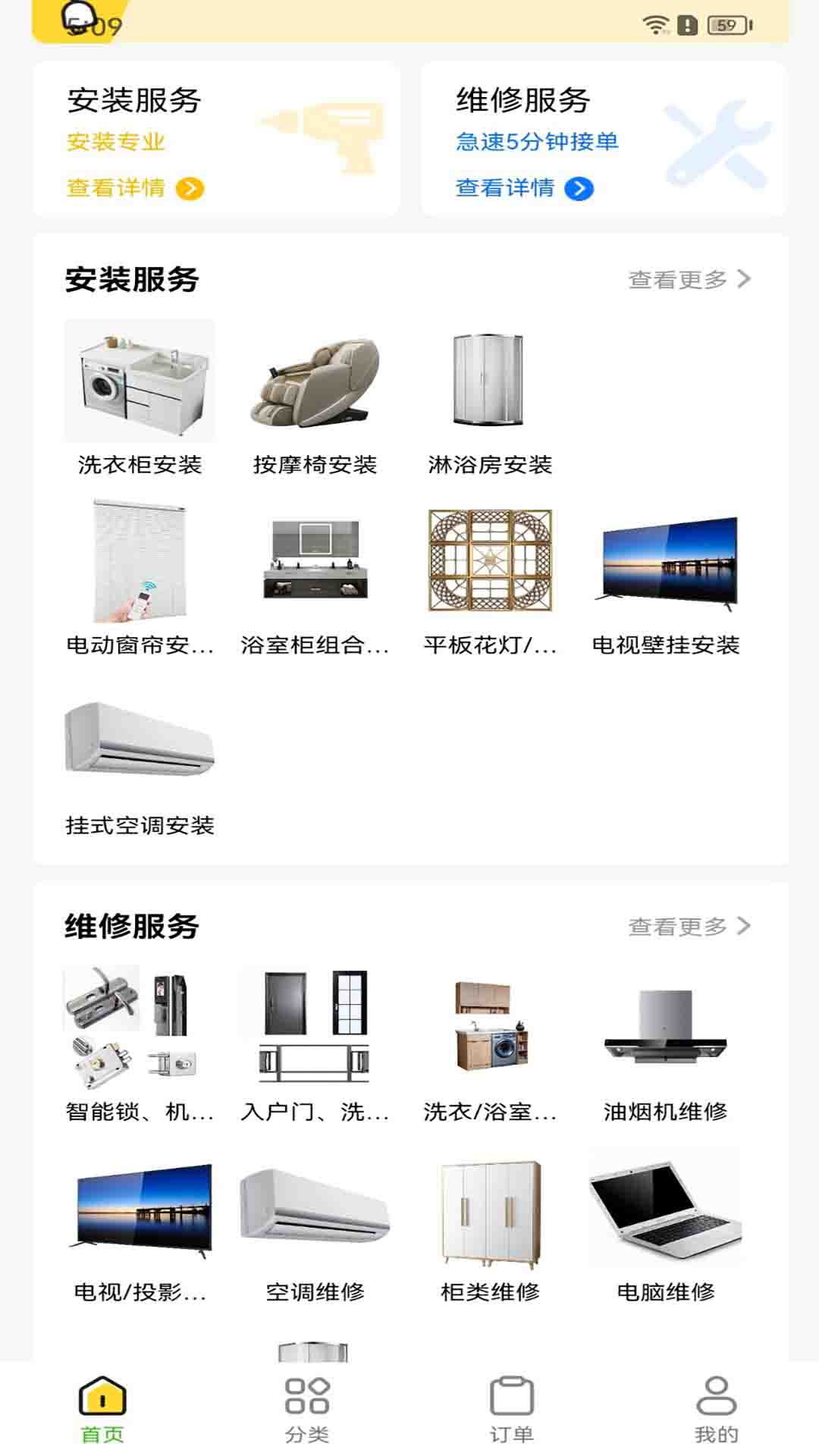The width and height of the screenshot is (819, 1456).
Task: Switch to the 订单 tab
Action: 512,1409
